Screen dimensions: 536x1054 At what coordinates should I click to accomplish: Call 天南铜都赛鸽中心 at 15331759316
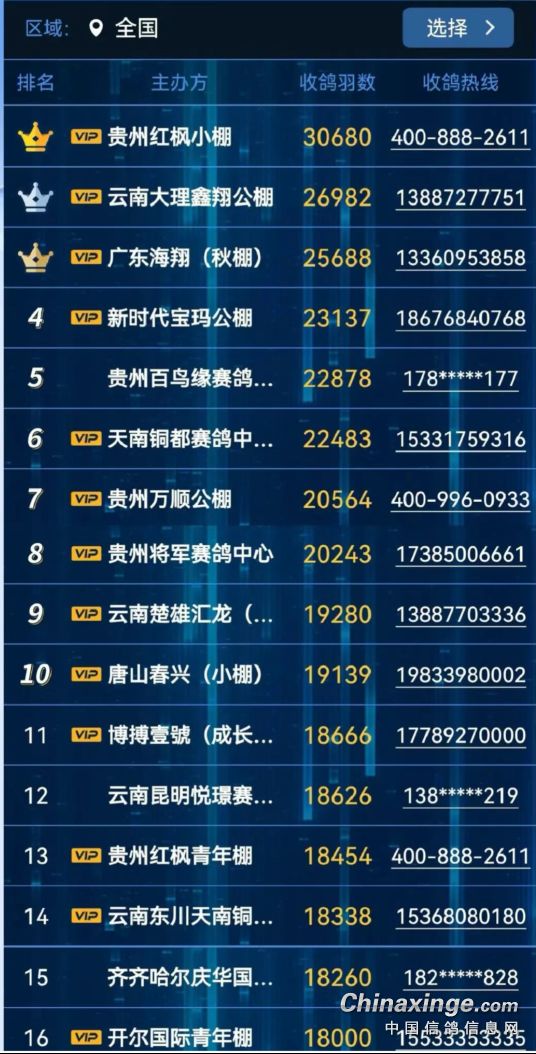[460, 440]
